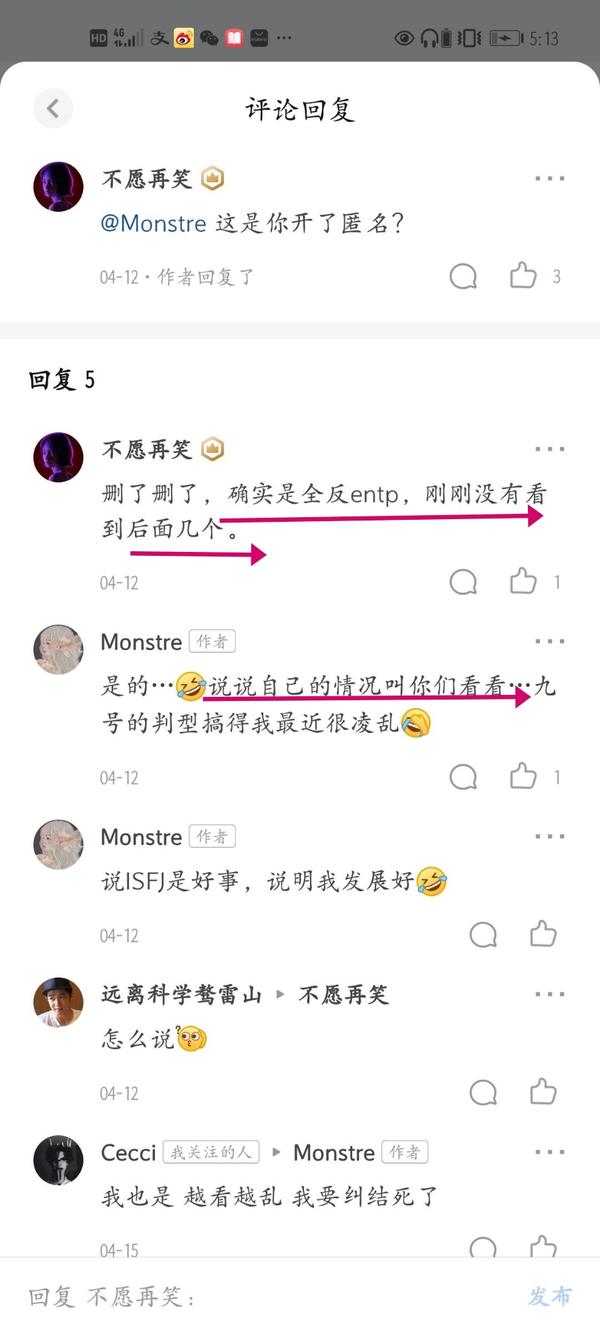Image resolution: width=600 pixels, height=1333 pixels.
Task: Like 远离科学鹫雷山's reply 怎么说
Action: (543, 1092)
